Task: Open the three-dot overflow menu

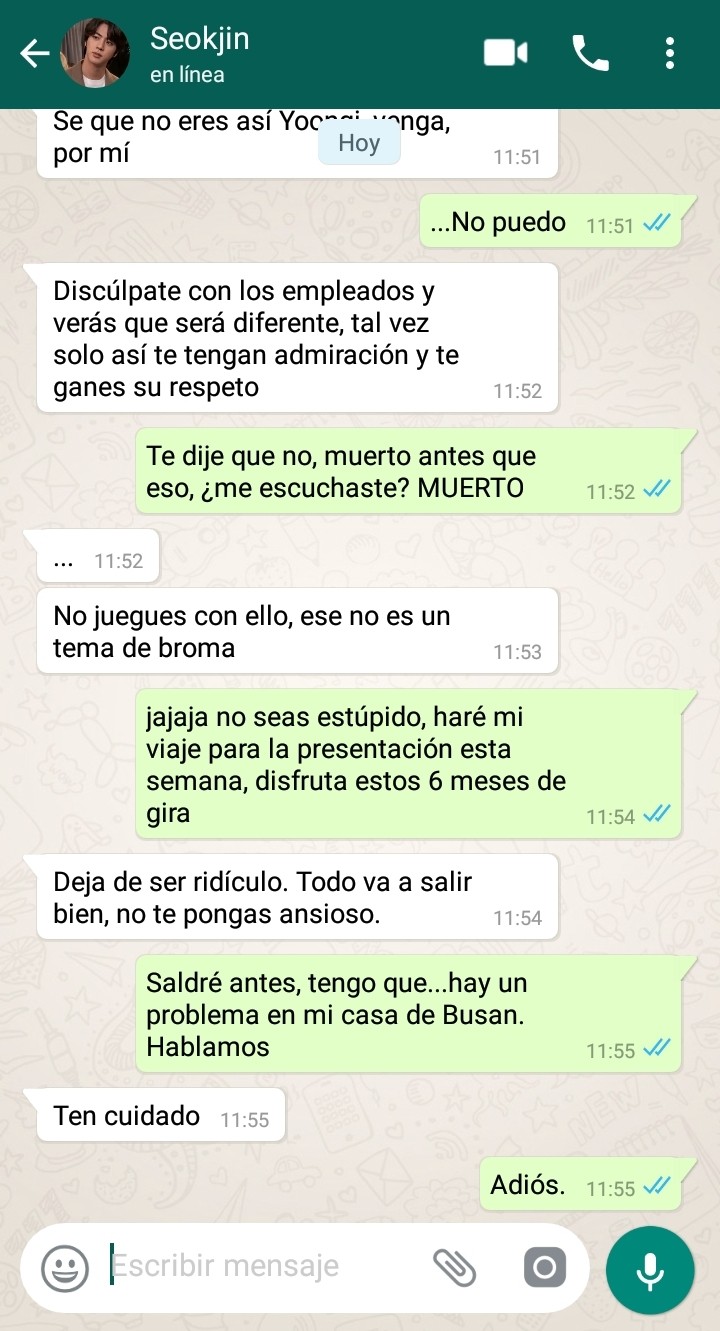Action: [x=669, y=54]
